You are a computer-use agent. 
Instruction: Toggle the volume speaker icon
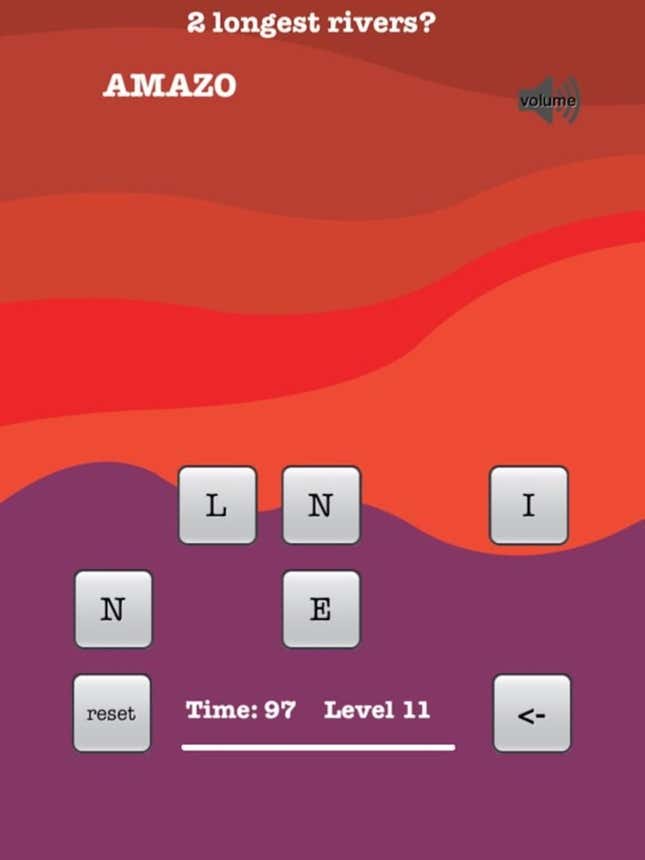[549, 101]
